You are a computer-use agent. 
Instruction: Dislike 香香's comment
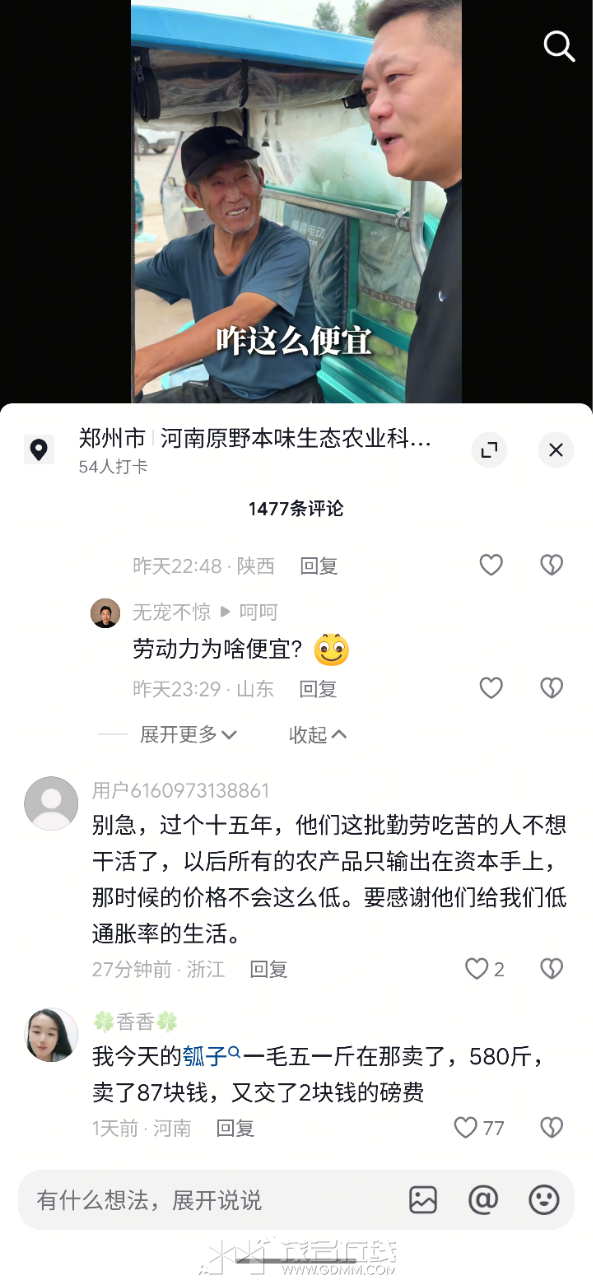coord(551,1128)
